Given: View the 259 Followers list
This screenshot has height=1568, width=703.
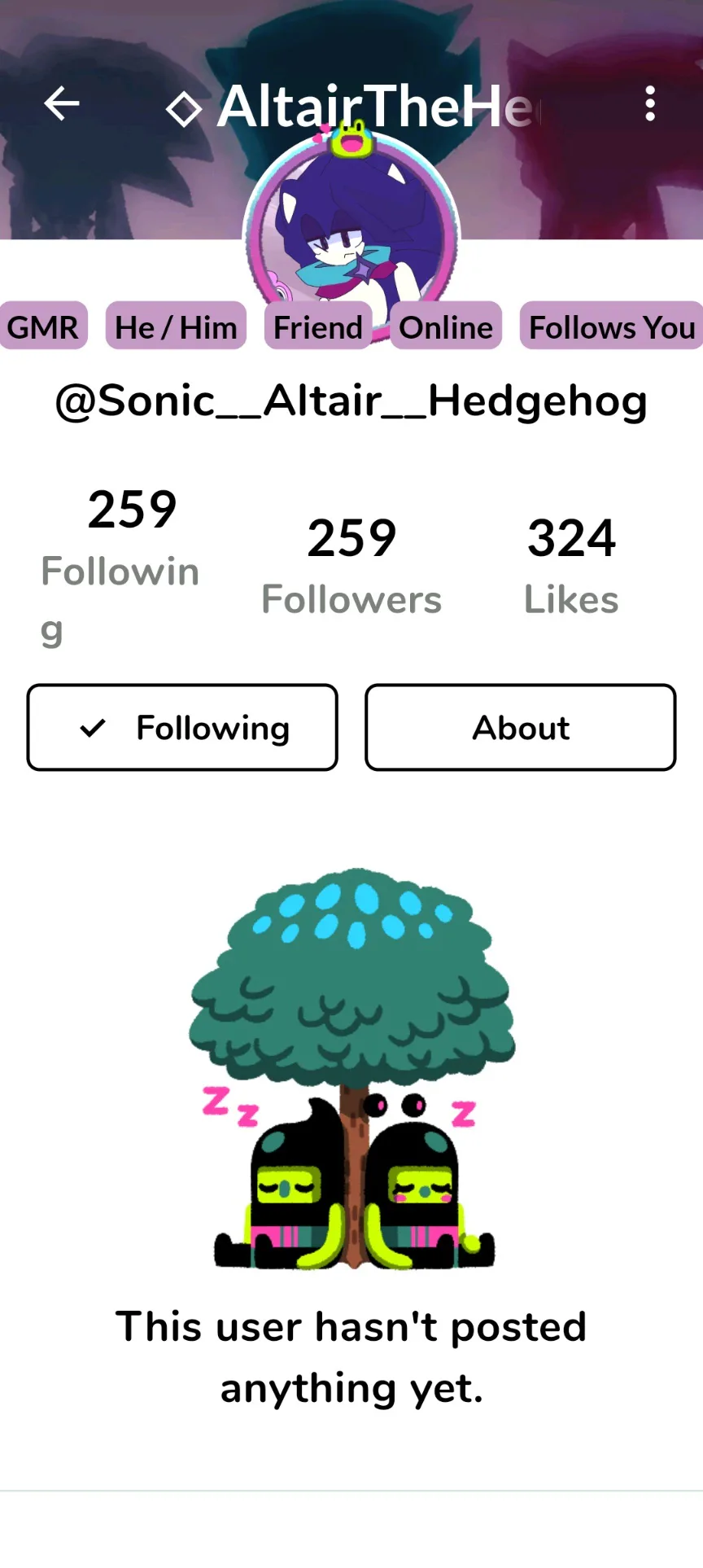Looking at the screenshot, I should 351,566.
